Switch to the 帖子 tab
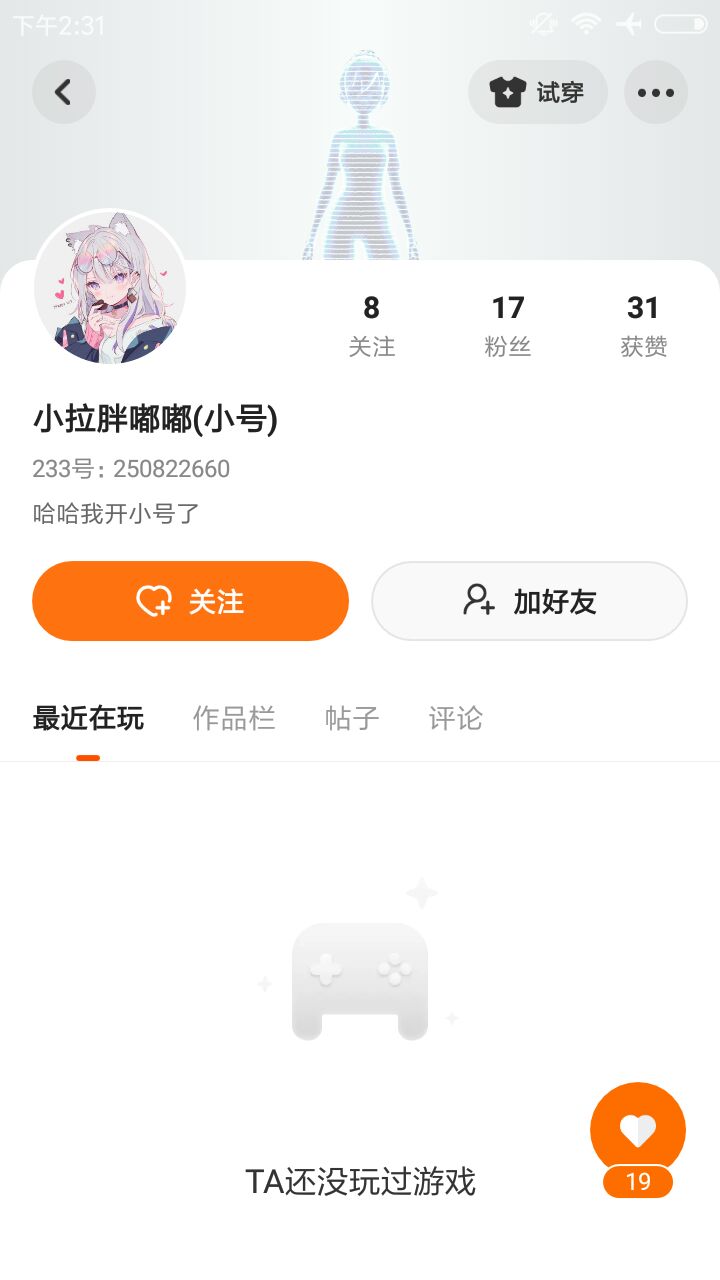720x1280 pixels. pyautogui.click(x=352, y=718)
